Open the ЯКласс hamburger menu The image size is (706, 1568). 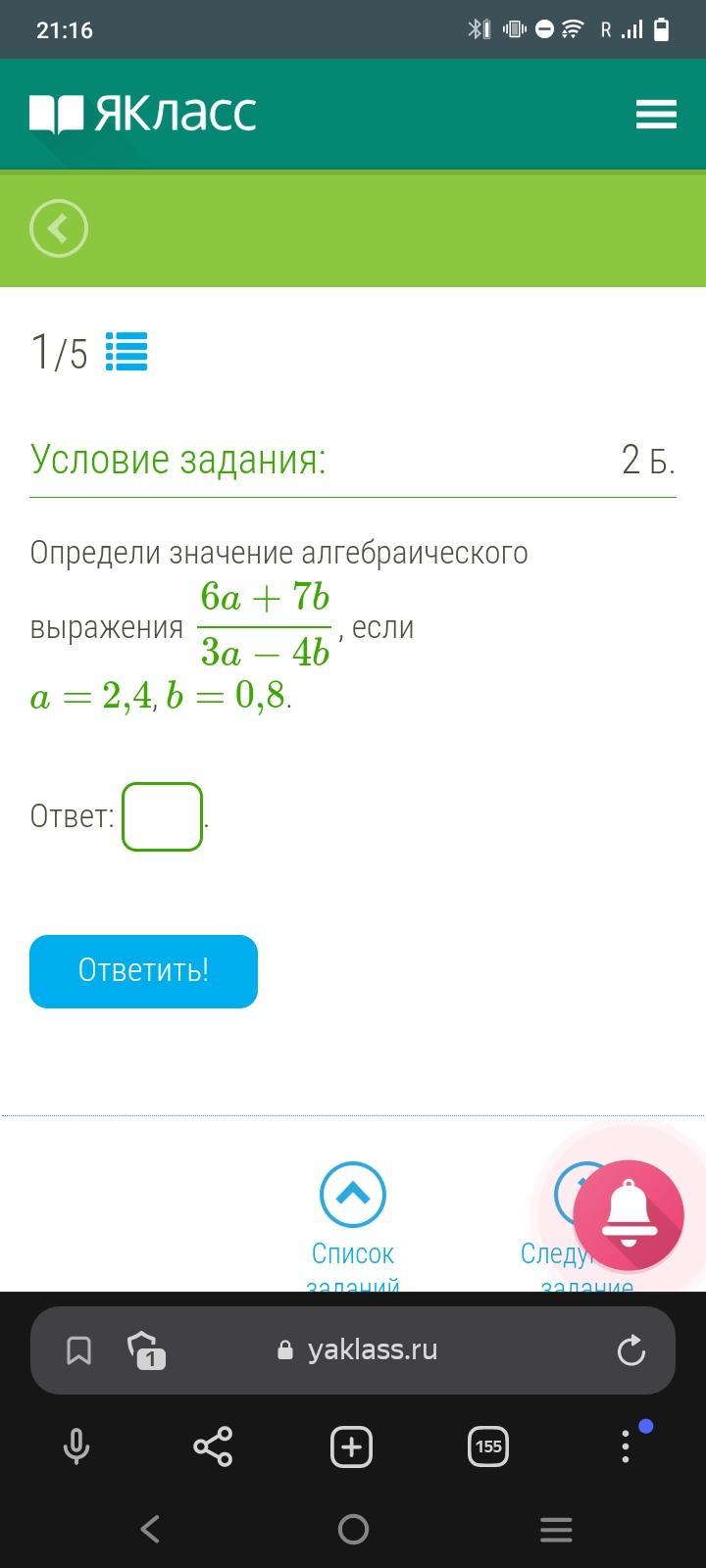656,114
